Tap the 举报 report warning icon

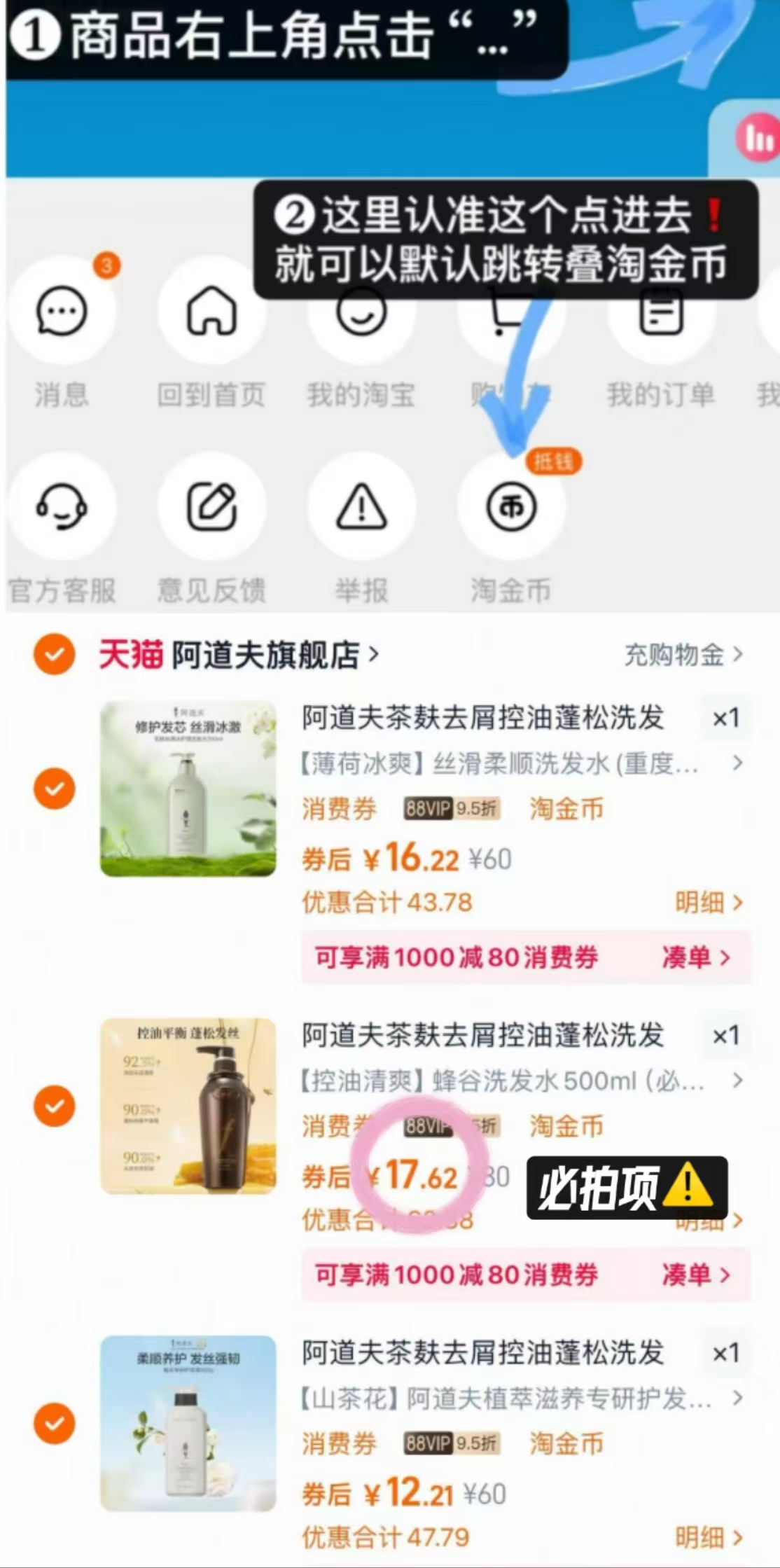pos(361,508)
